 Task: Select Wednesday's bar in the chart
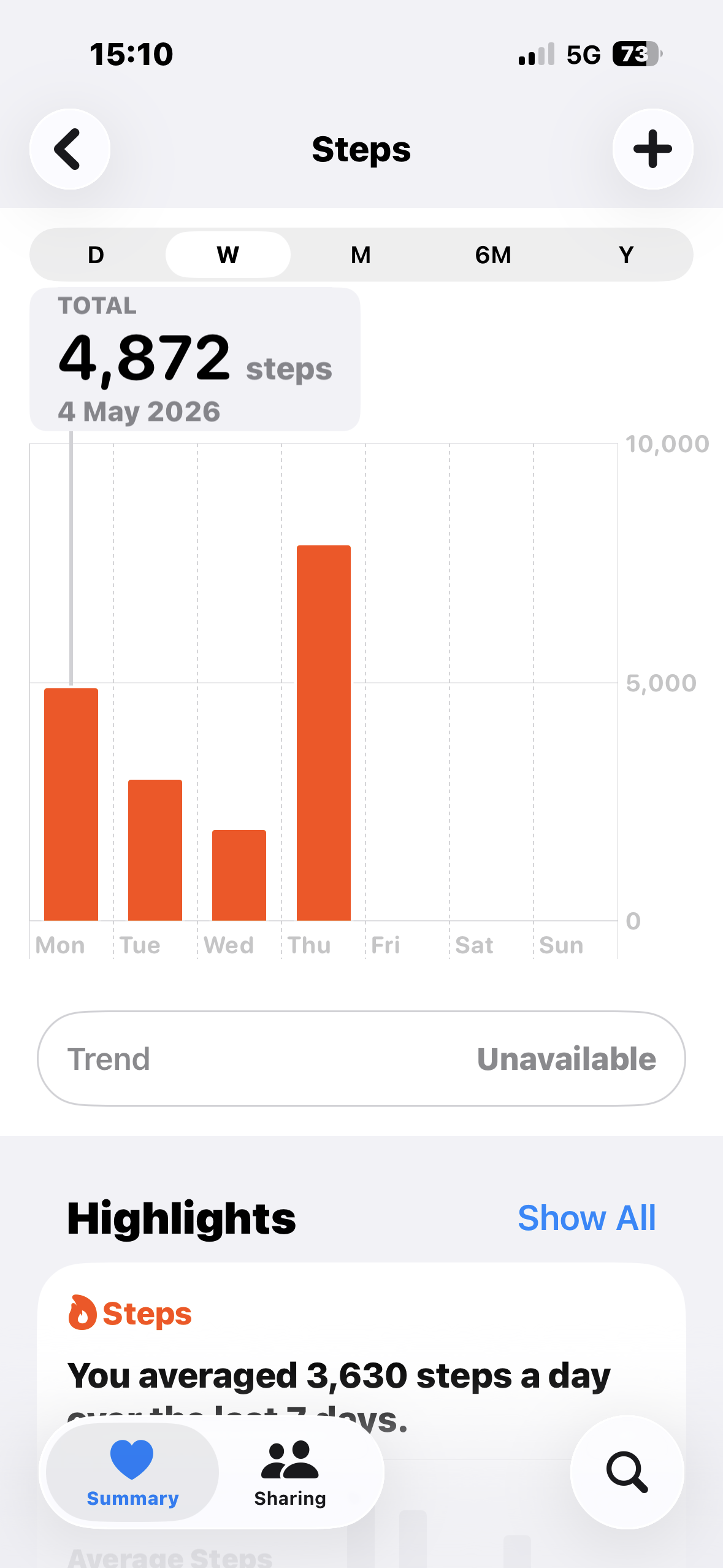tap(239, 875)
